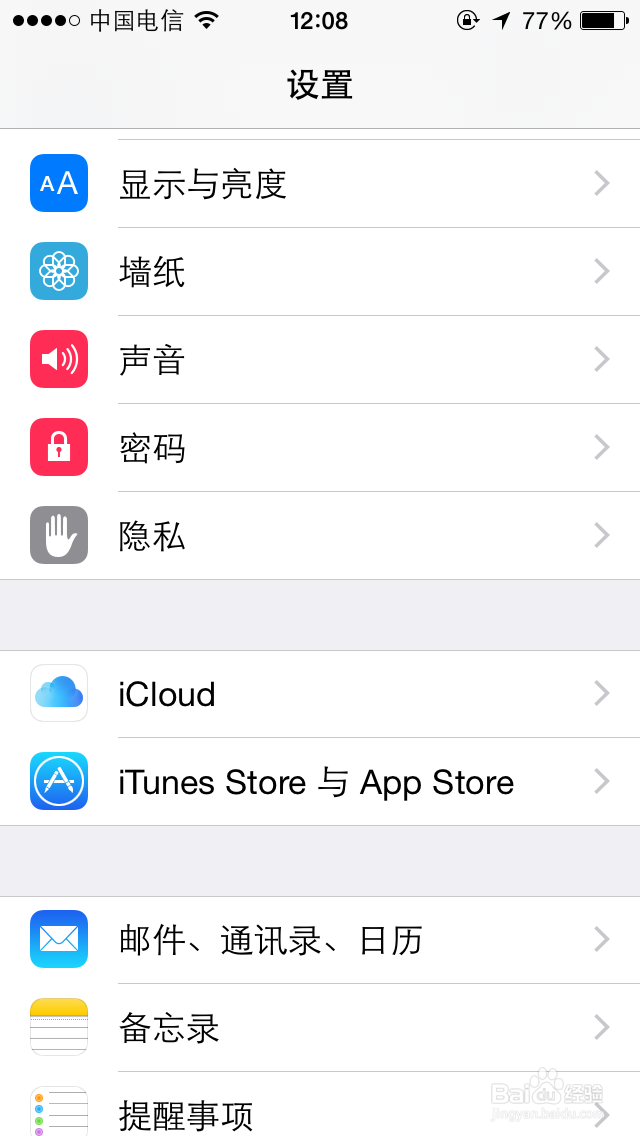Open 邮件、通讯录、日历 settings
The height and width of the screenshot is (1136, 640).
[320, 940]
